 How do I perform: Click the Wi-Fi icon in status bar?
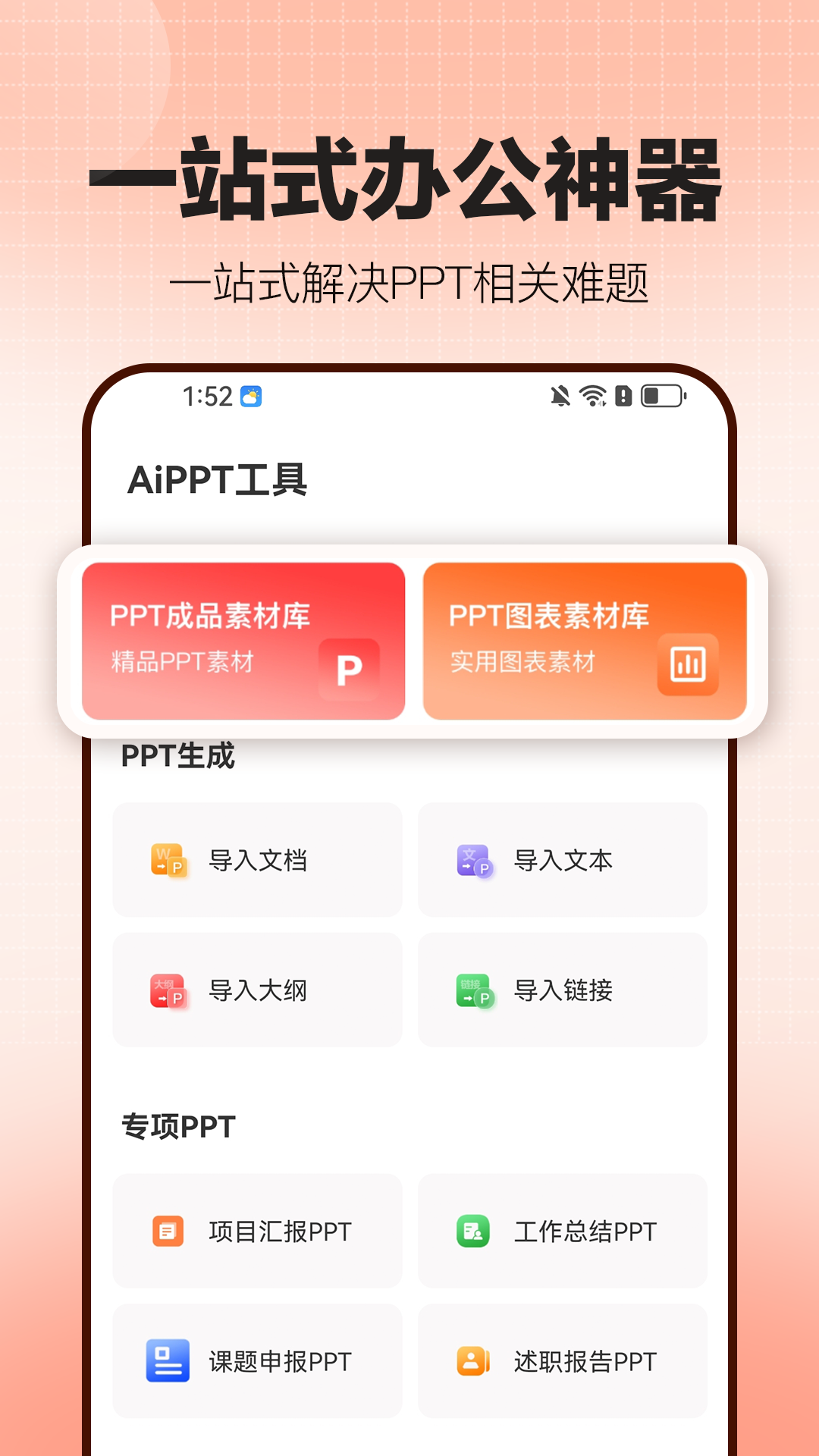click(591, 394)
